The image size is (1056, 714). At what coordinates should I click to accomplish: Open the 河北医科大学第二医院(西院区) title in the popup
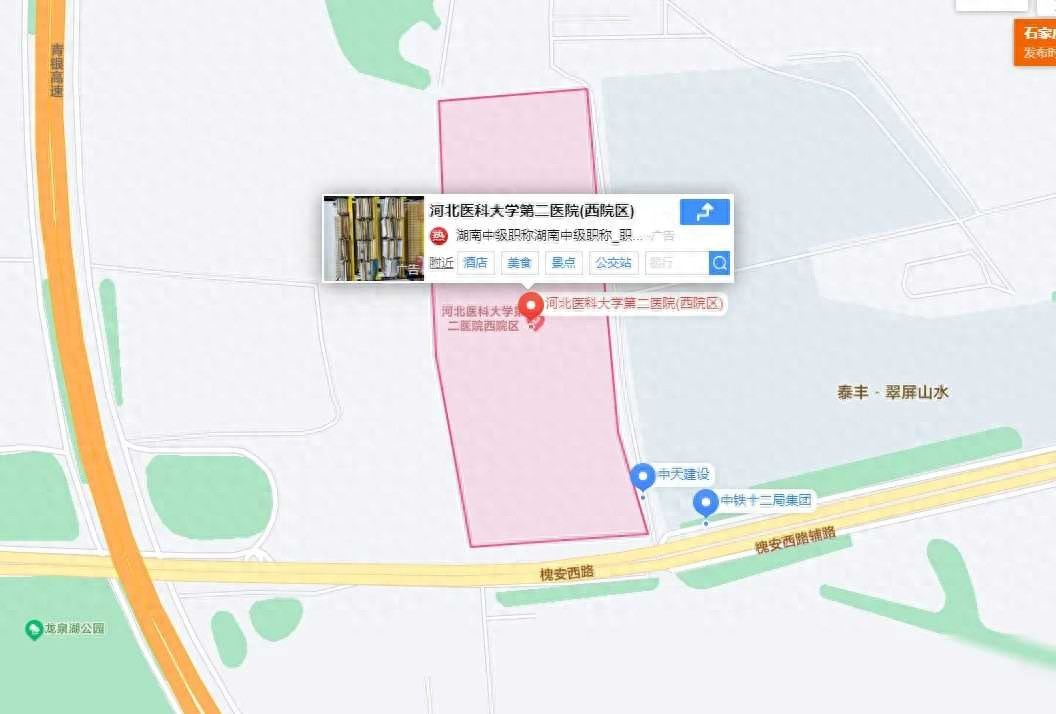pos(531,211)
